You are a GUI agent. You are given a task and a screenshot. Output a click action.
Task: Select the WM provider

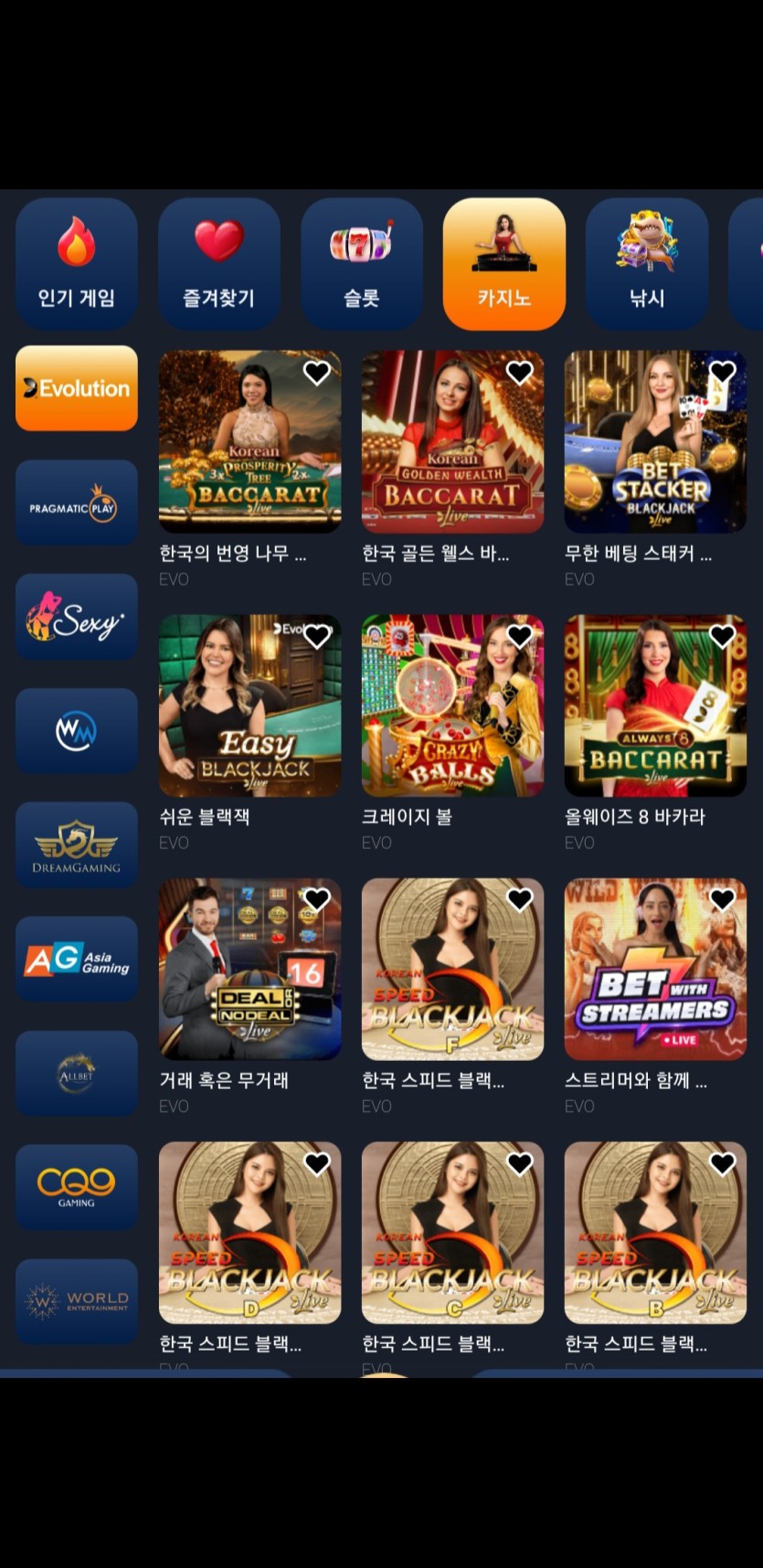point(77,731)
